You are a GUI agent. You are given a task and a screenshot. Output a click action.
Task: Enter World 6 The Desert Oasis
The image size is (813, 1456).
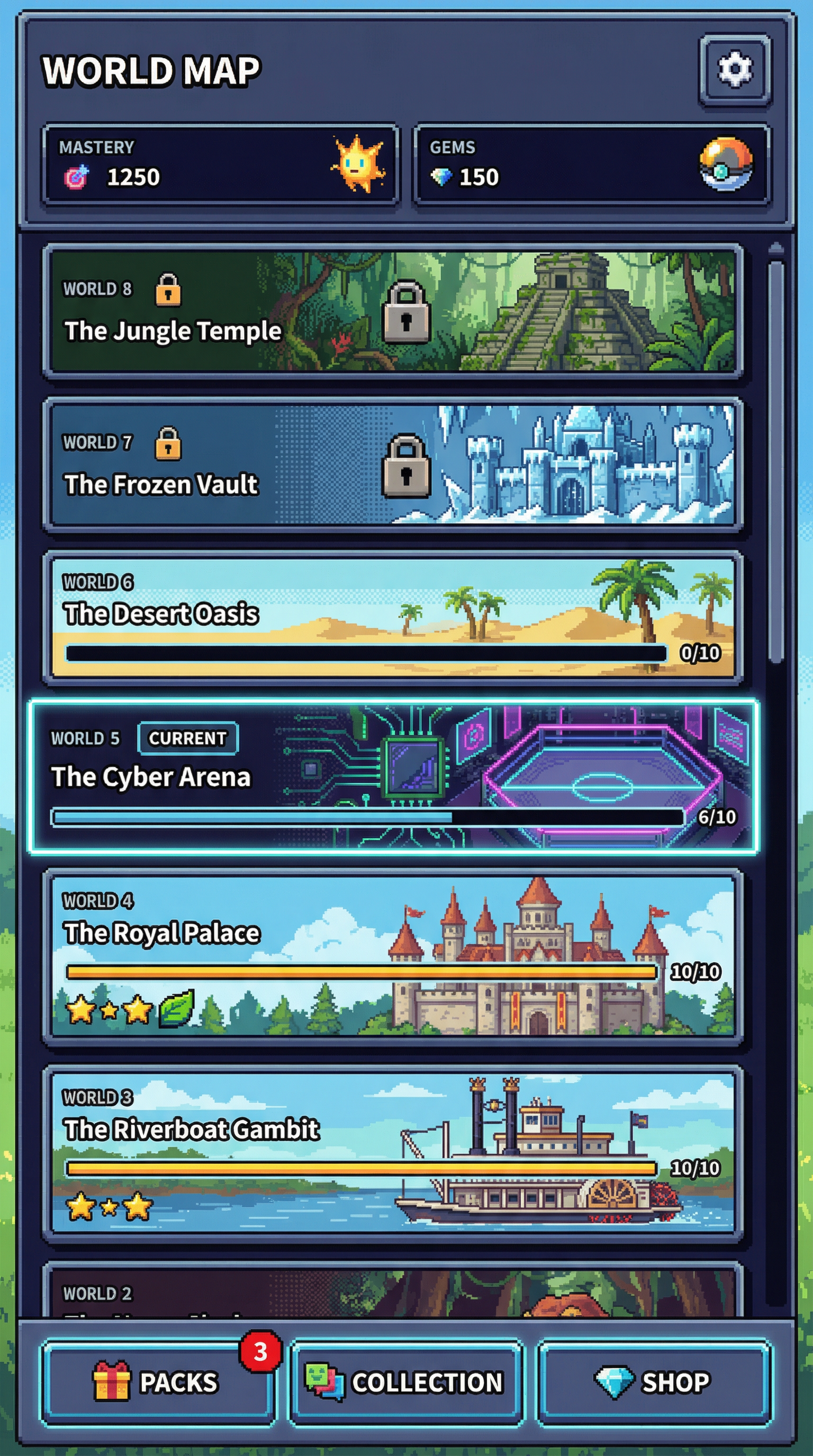click(x=393, y=618)
